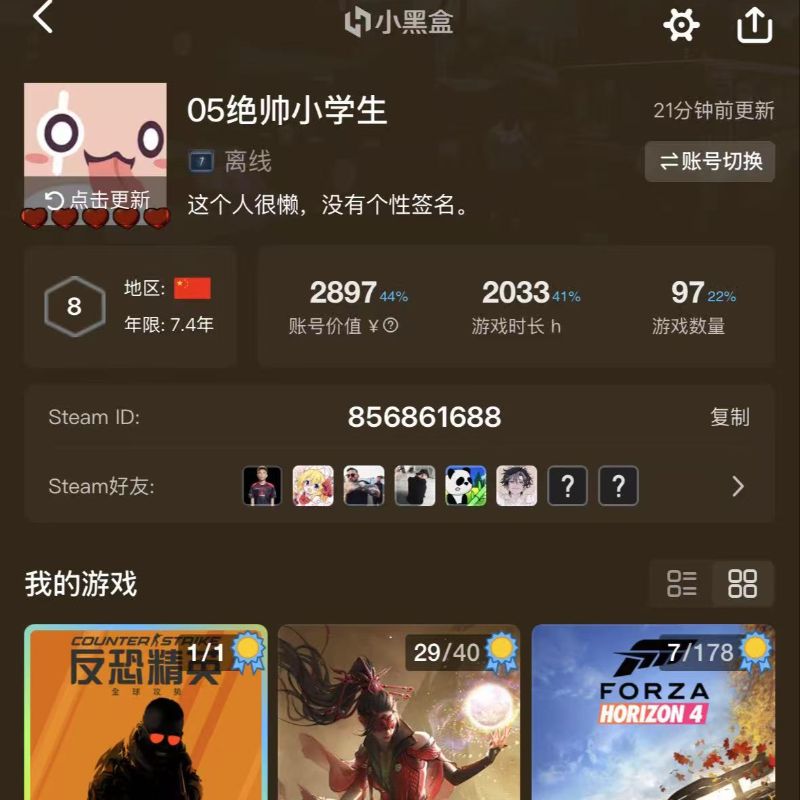Tap 点击更新 on the avatar
Image resolution: width=800 pixels, height=800 pixels.
point(98,200)
